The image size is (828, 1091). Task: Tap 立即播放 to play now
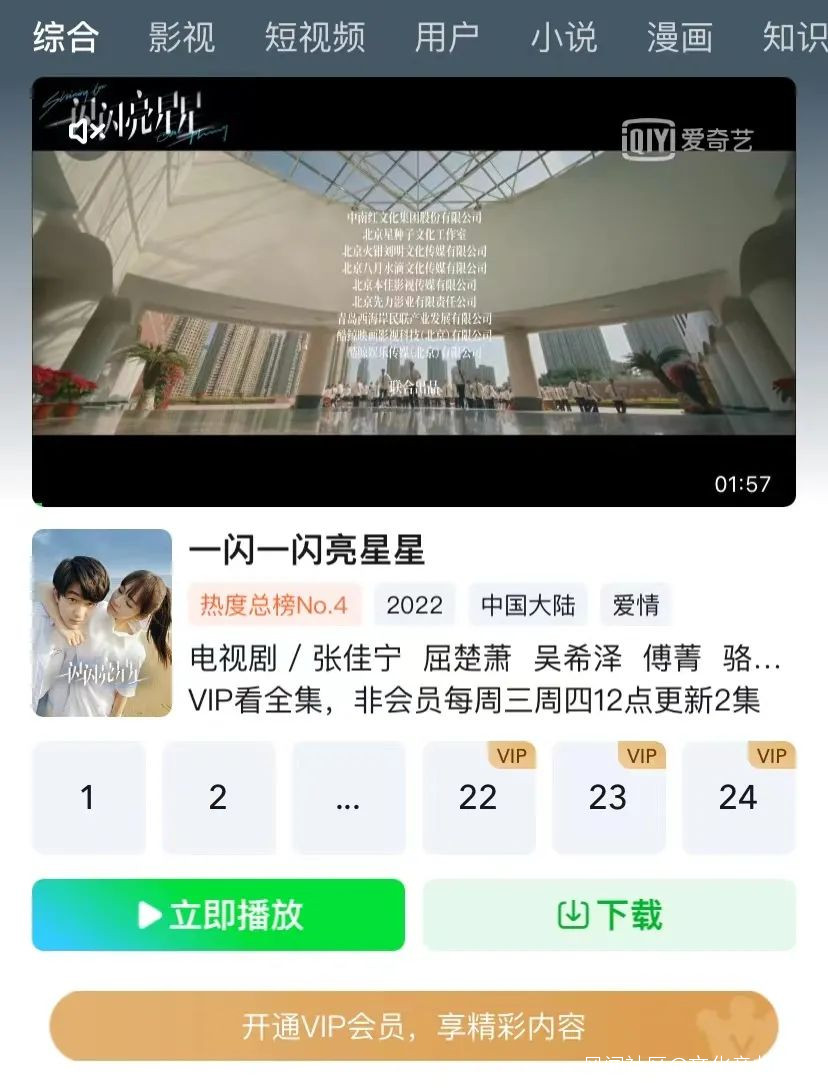218,914
